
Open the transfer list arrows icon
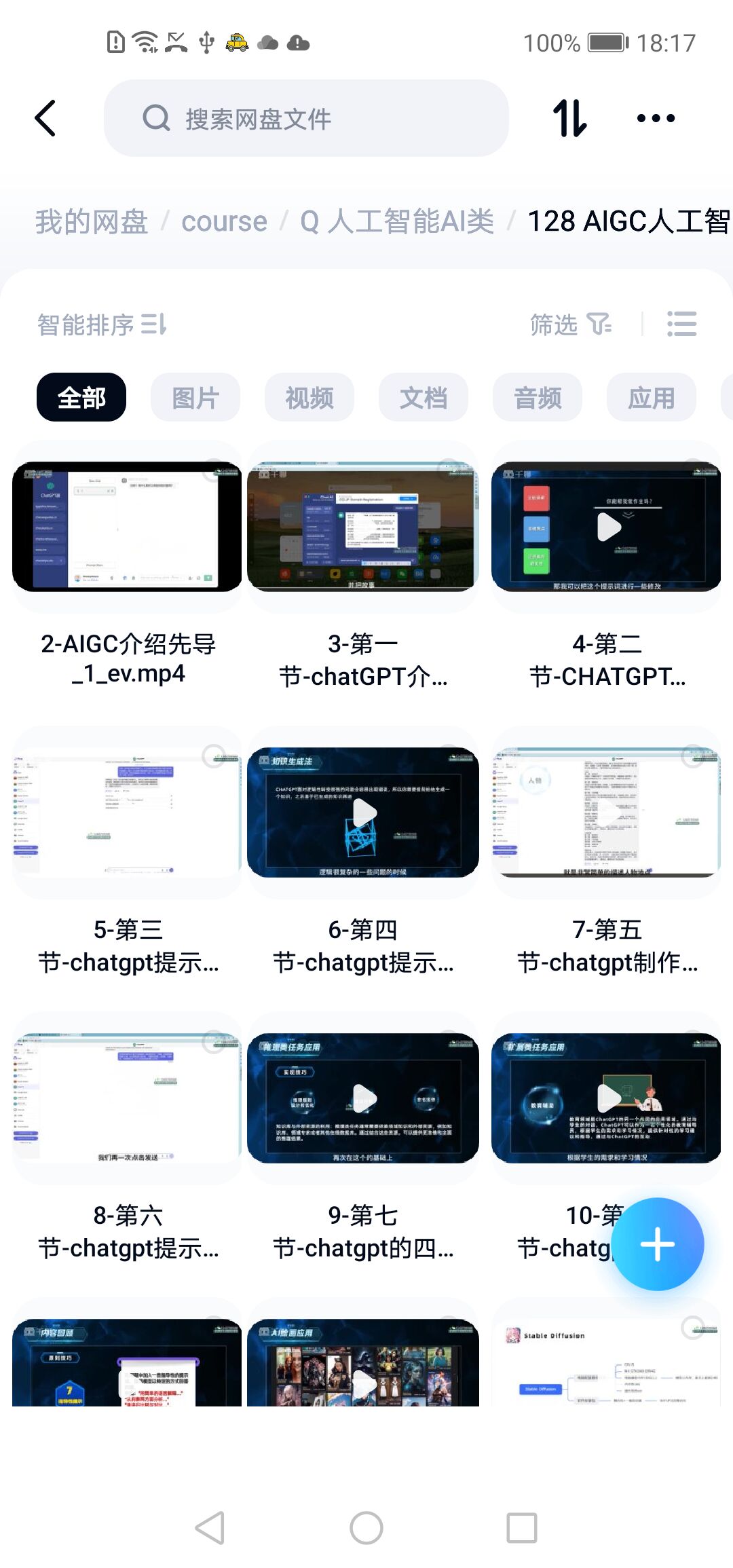(569, 119)
